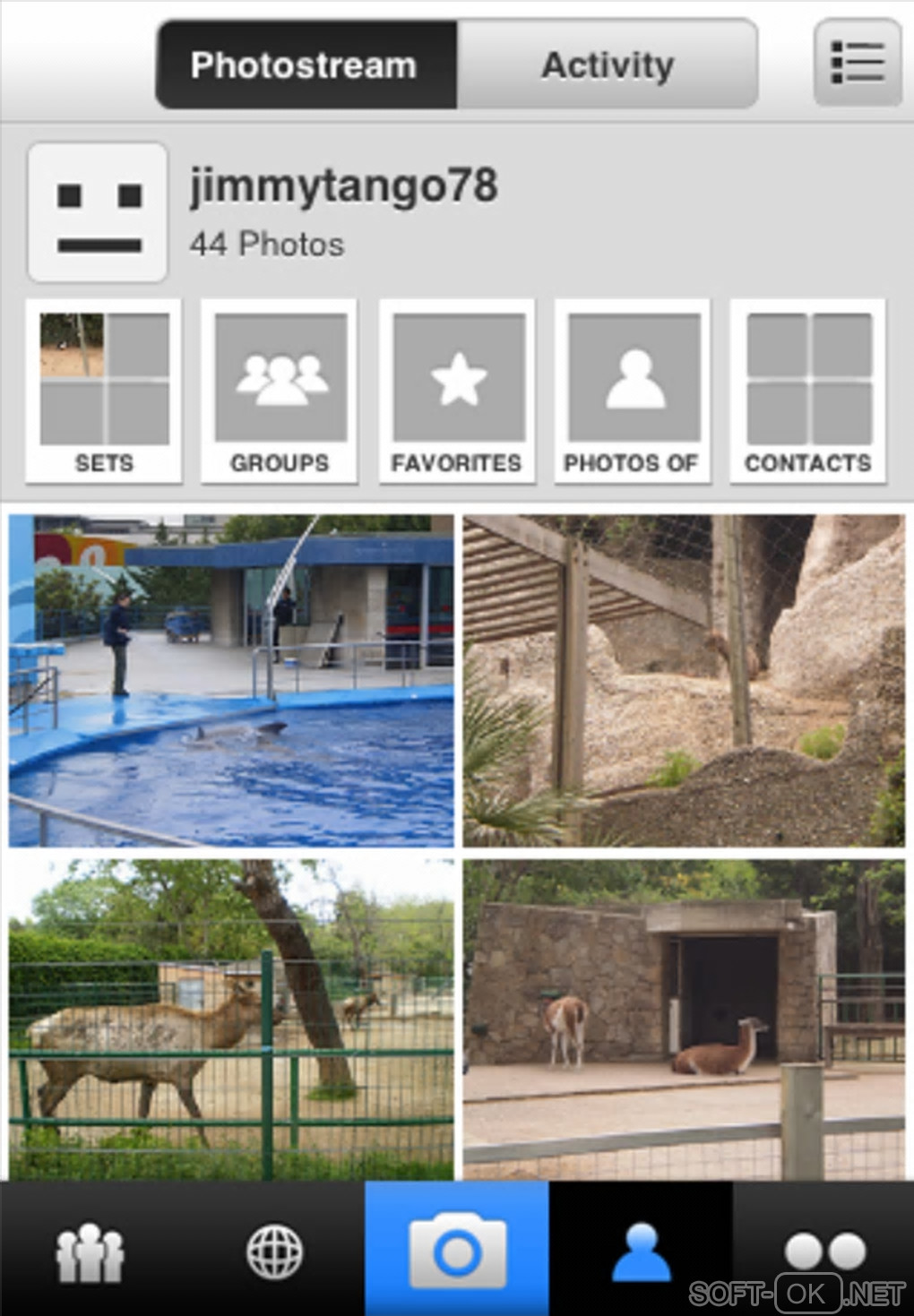The height and width of the screenshot is (1316, 914).
Task: Open the Groups tile
Action: [x=280, y=391]
